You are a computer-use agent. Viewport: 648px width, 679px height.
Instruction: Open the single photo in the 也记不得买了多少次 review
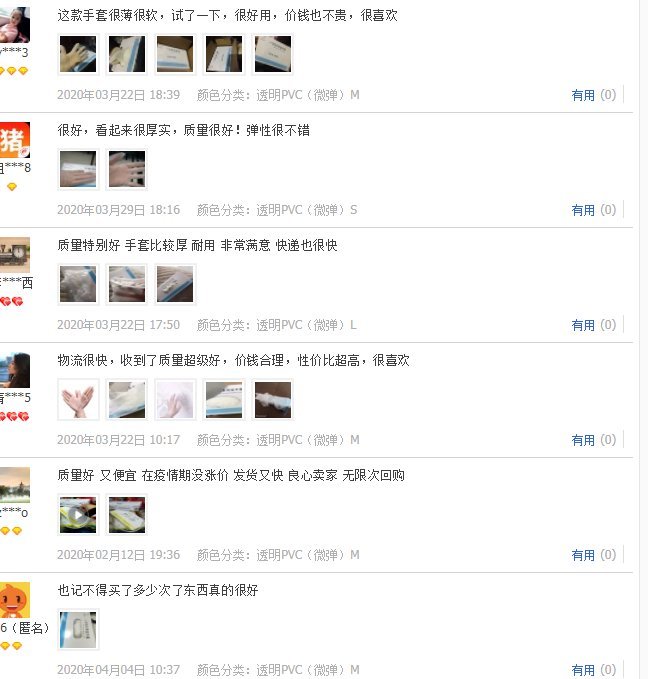(x=77, y=629)
